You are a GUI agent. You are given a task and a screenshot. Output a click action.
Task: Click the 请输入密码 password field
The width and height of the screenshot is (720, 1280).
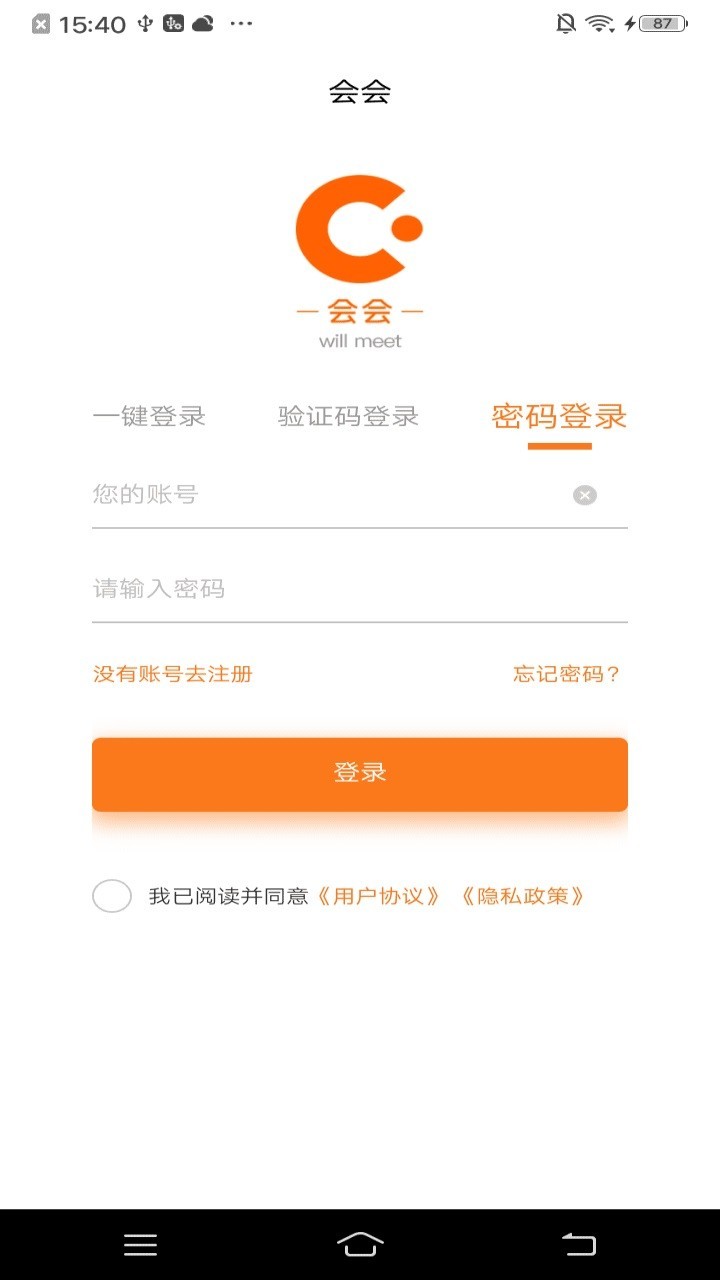pos(300,589)
